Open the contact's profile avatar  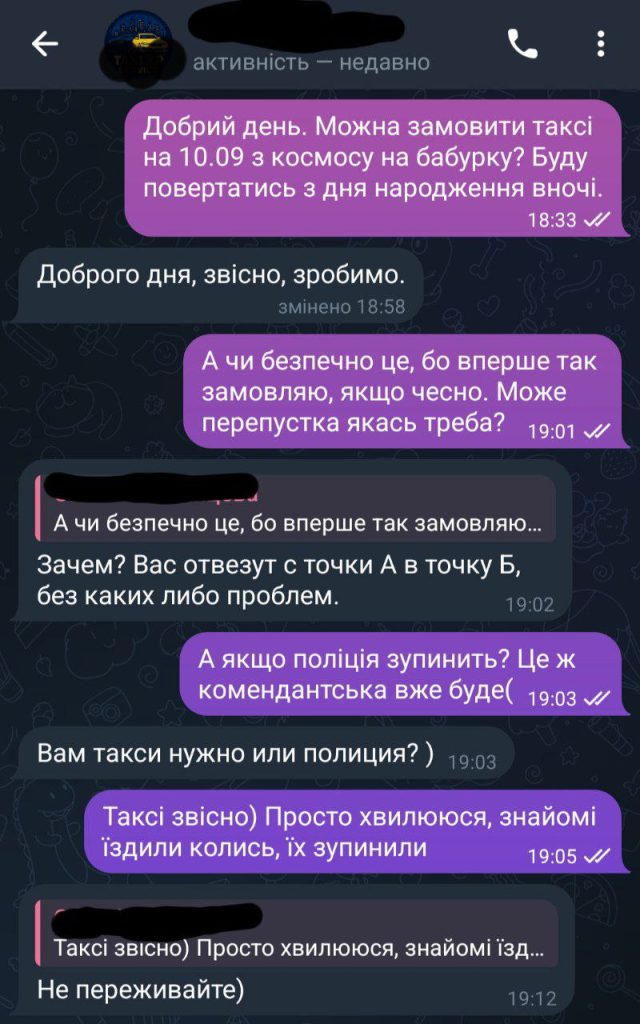coord(136,46)
